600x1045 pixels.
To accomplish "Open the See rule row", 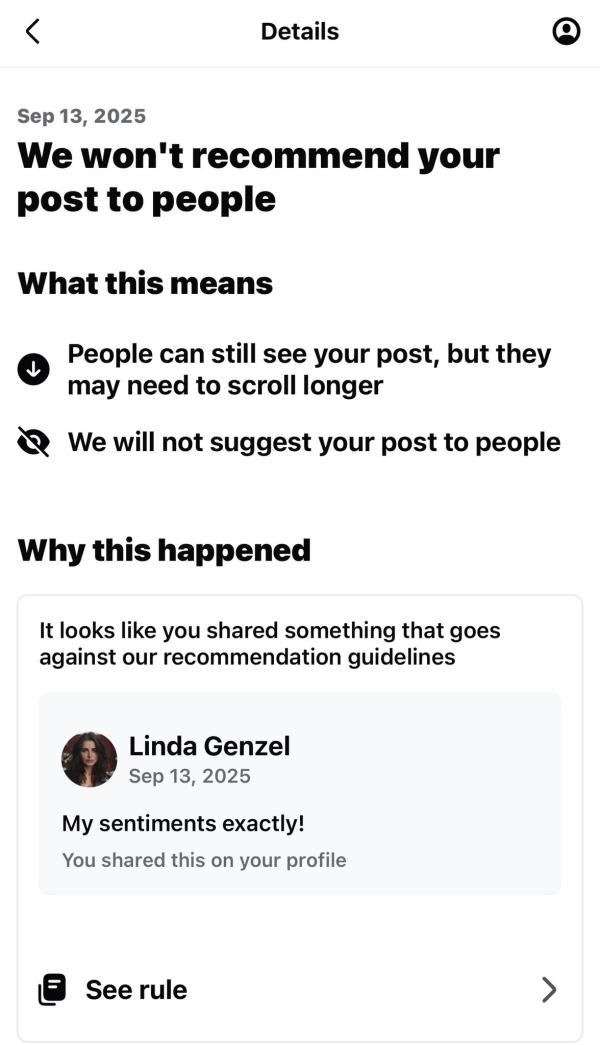I will click(299, 990).
